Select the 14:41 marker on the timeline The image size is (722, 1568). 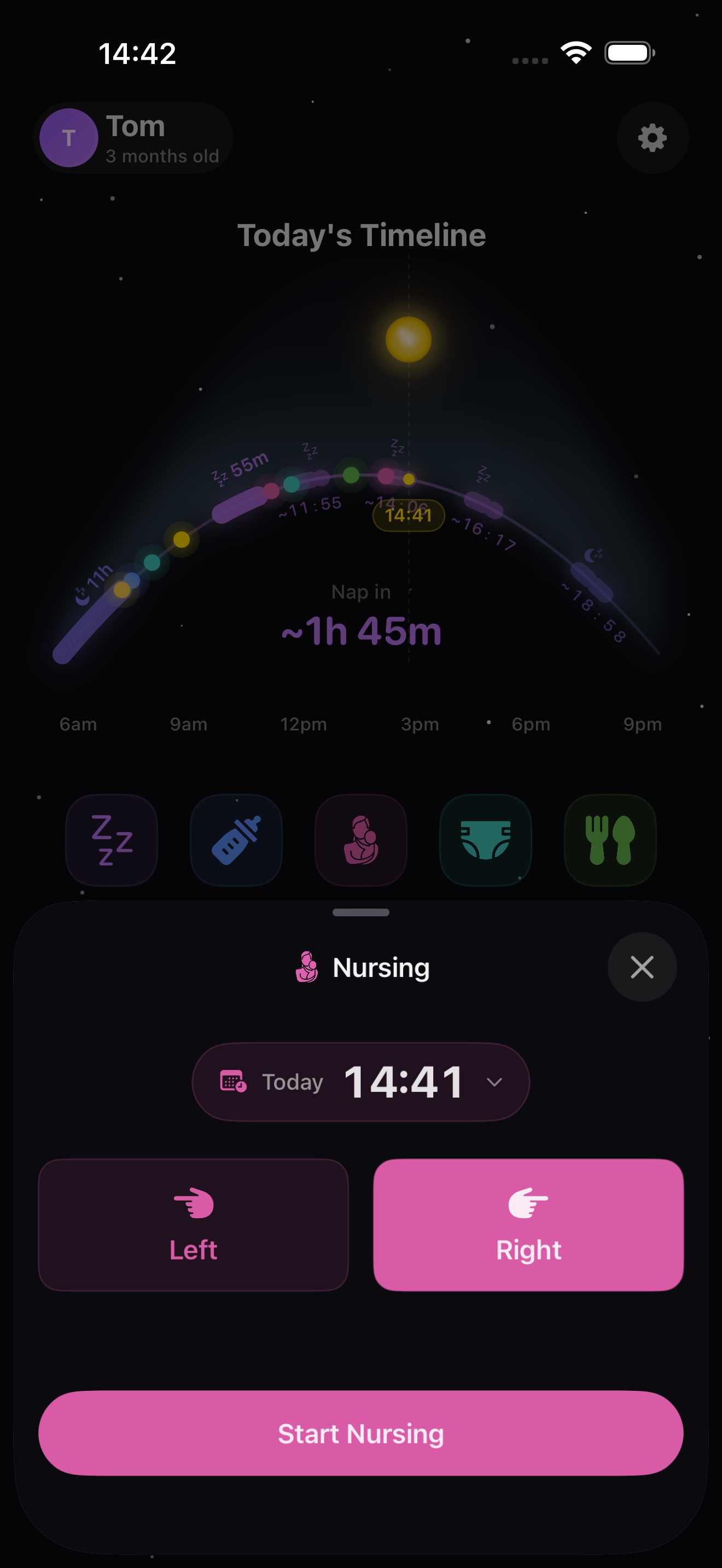point(409,516)
